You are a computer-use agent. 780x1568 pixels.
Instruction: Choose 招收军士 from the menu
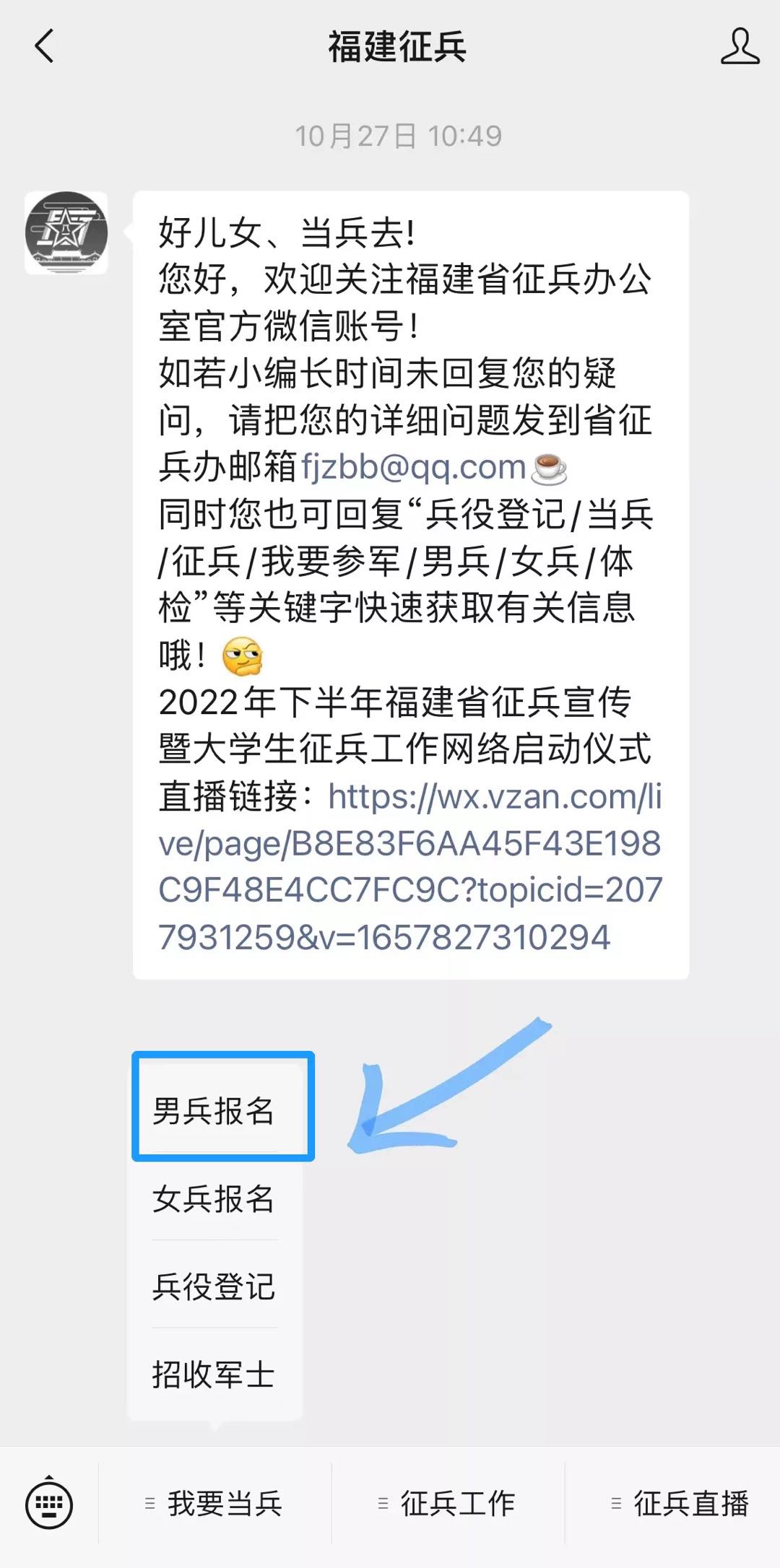coord(214,1374)
